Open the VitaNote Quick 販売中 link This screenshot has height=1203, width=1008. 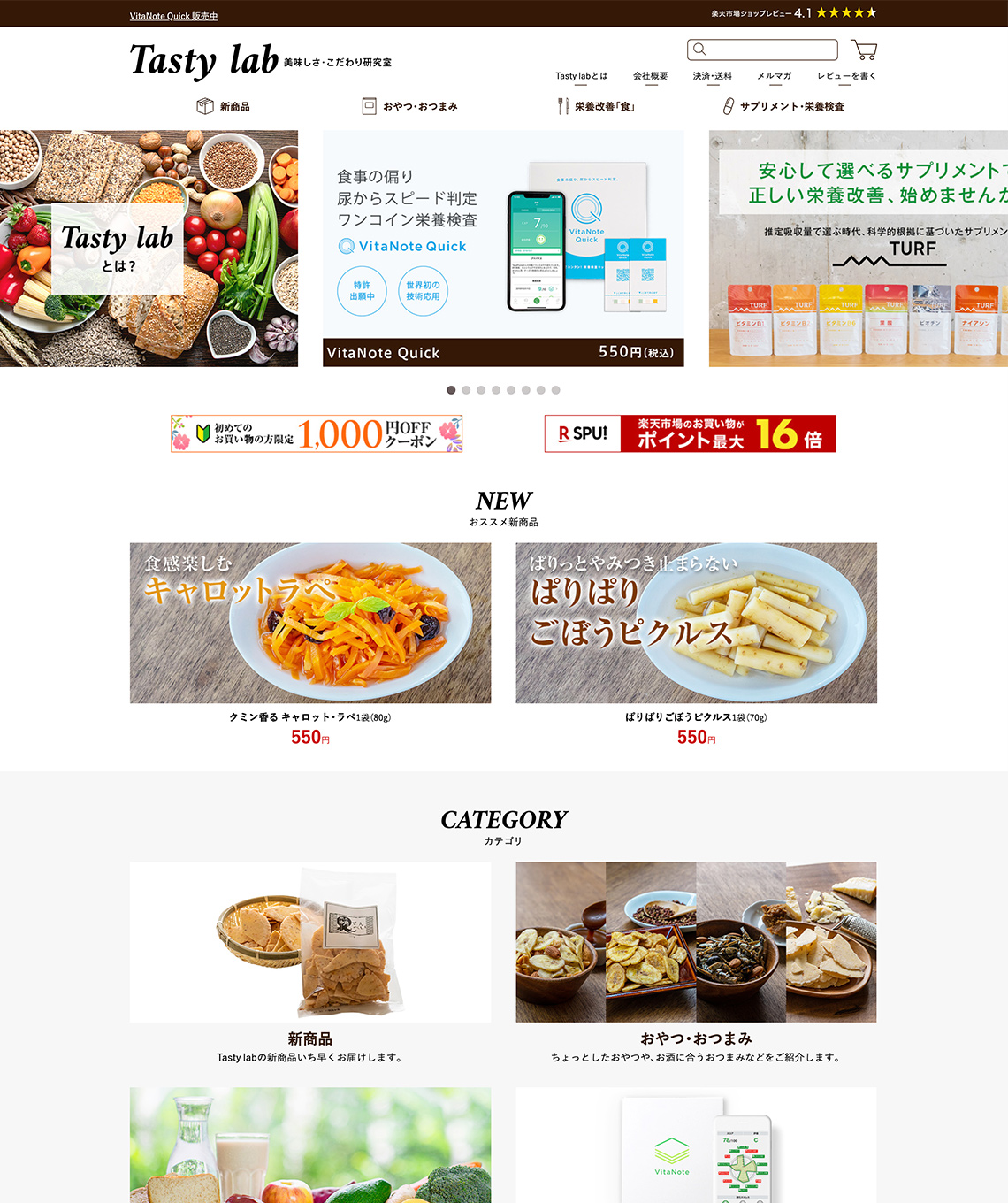(173, 16)
